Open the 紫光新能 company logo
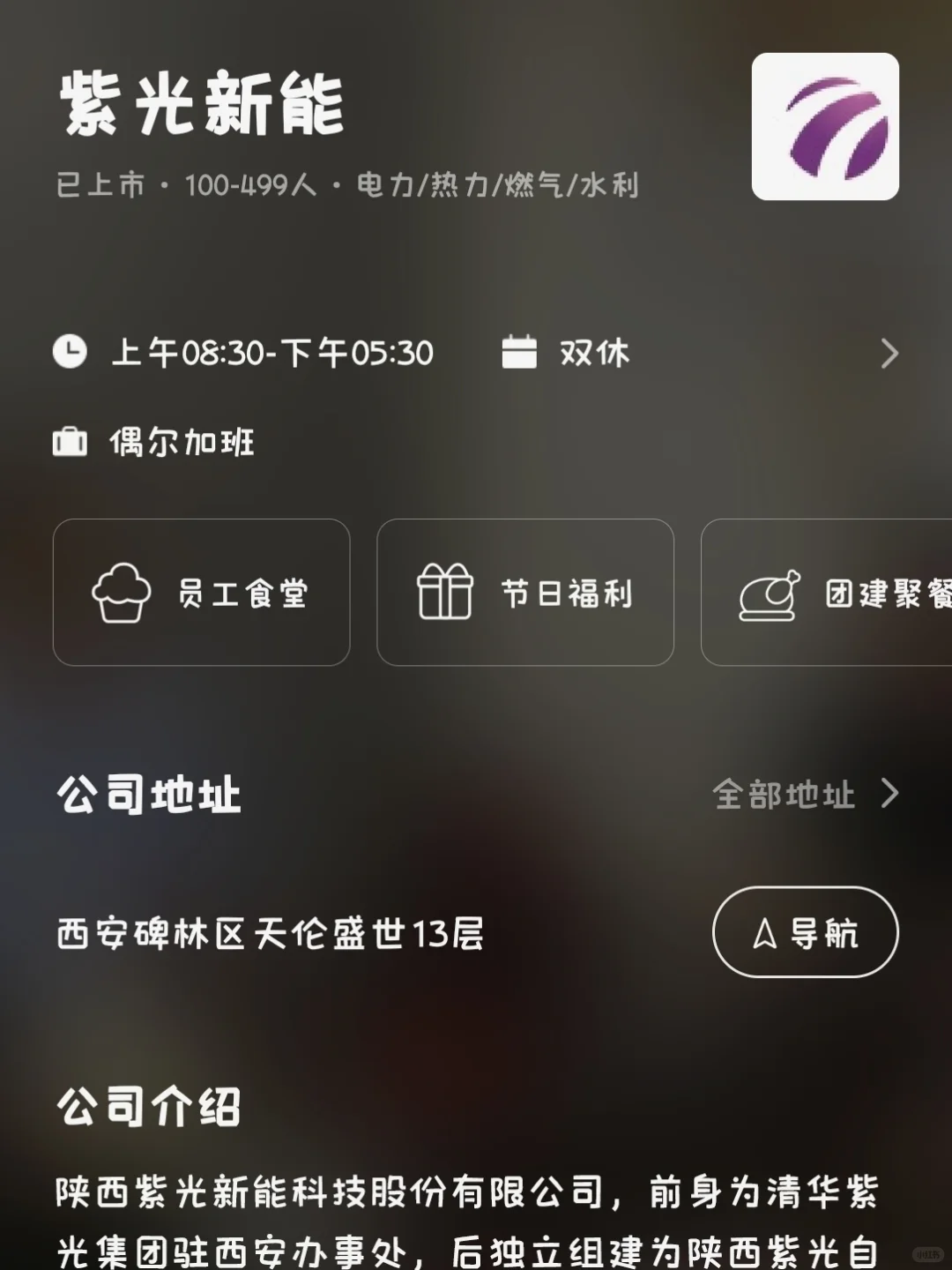This screenshot has height=1270, width=952. pos(825,126)
